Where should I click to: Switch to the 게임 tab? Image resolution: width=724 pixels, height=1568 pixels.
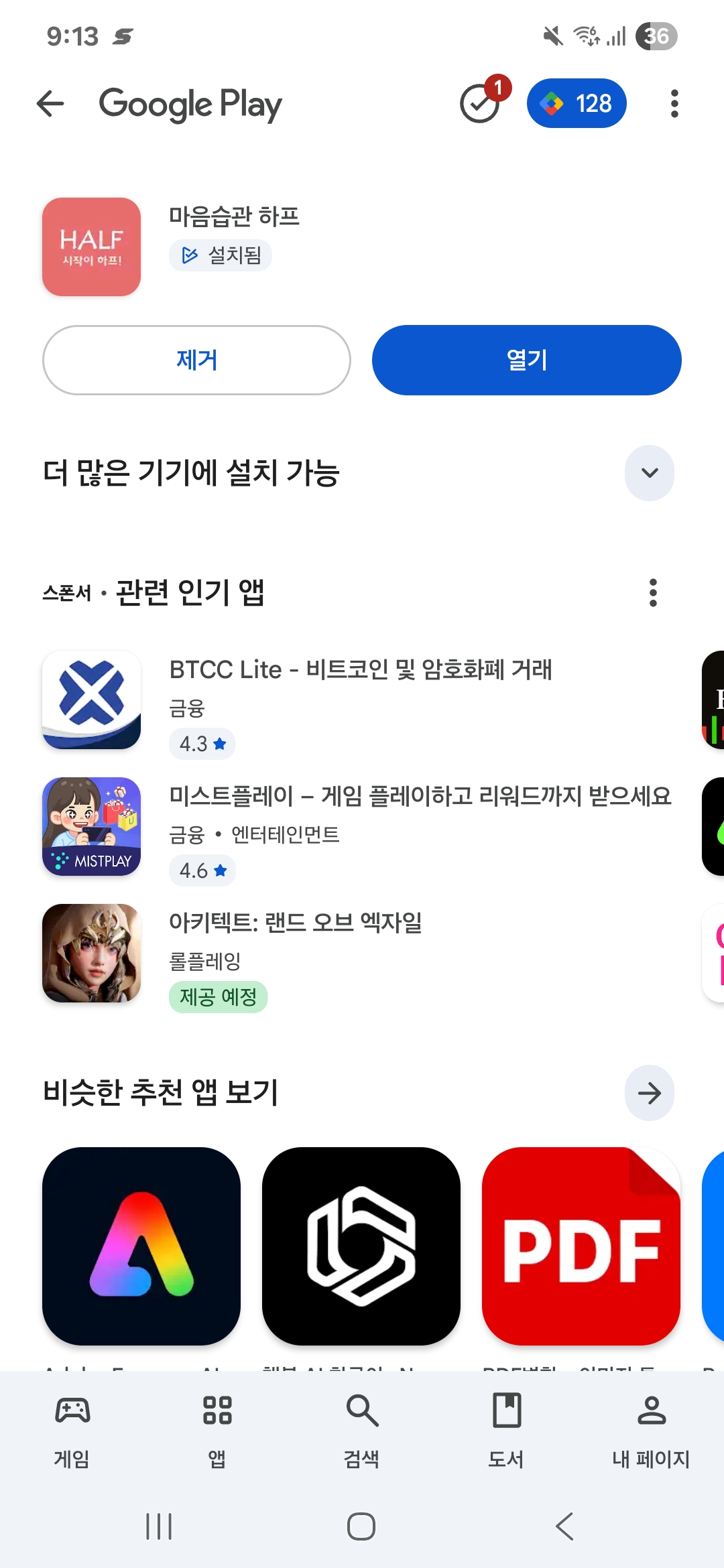pos(72,1427)
